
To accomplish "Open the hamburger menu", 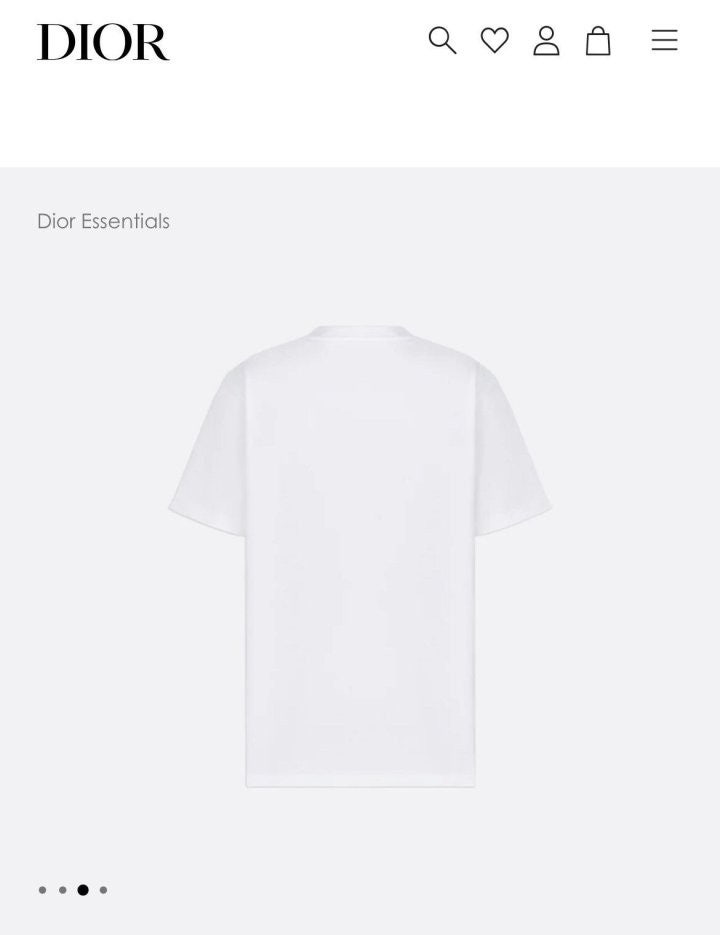I will click(664, 40).
